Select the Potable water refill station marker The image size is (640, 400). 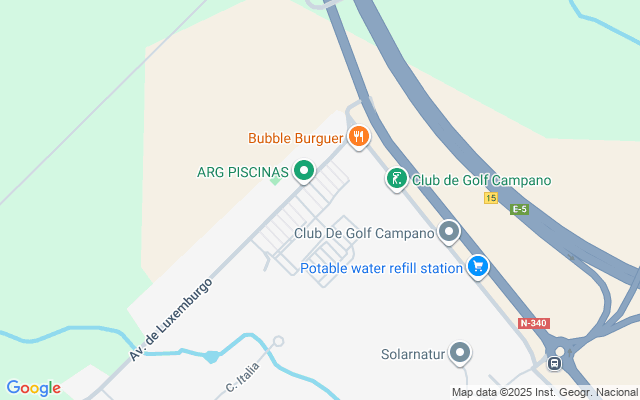478,266
